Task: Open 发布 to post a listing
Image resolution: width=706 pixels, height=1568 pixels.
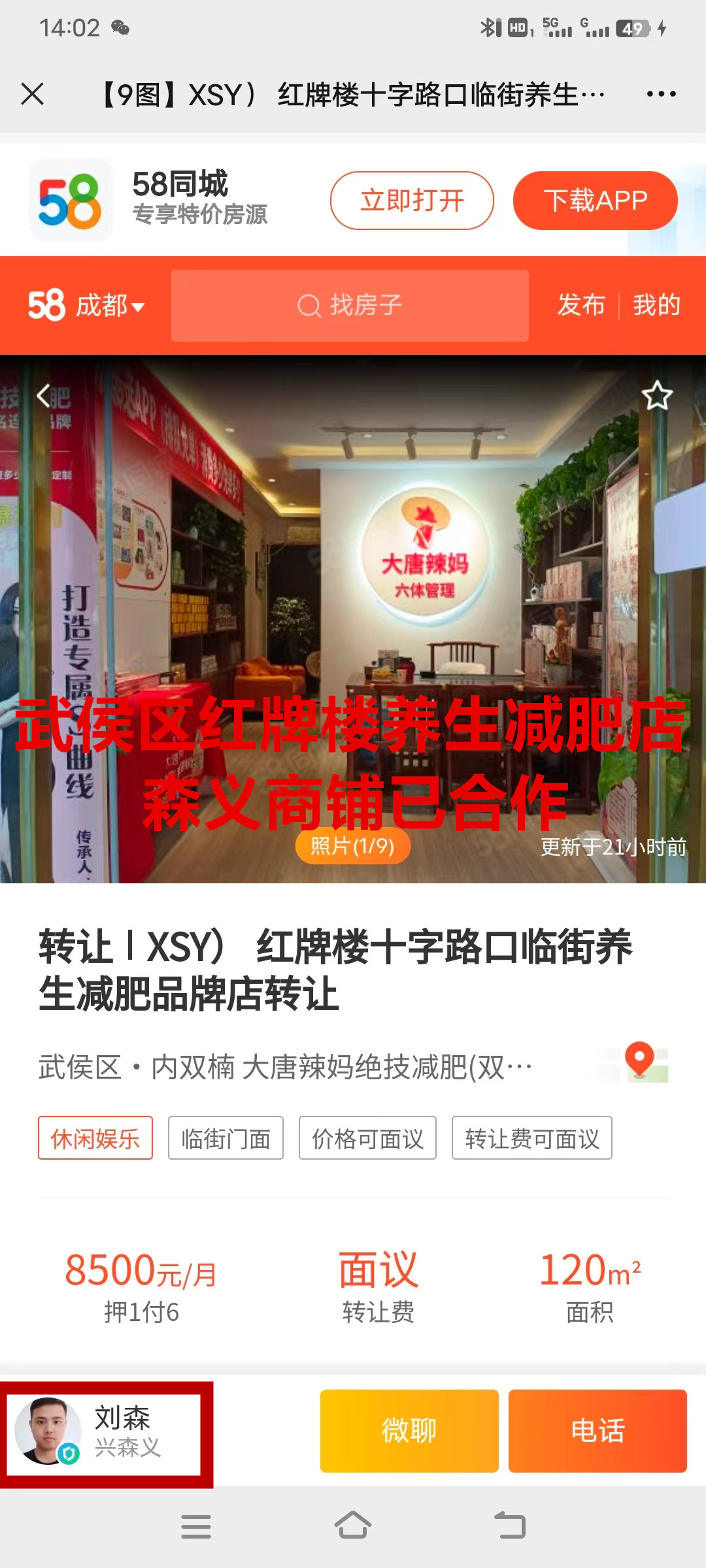Action: [581, 305]
